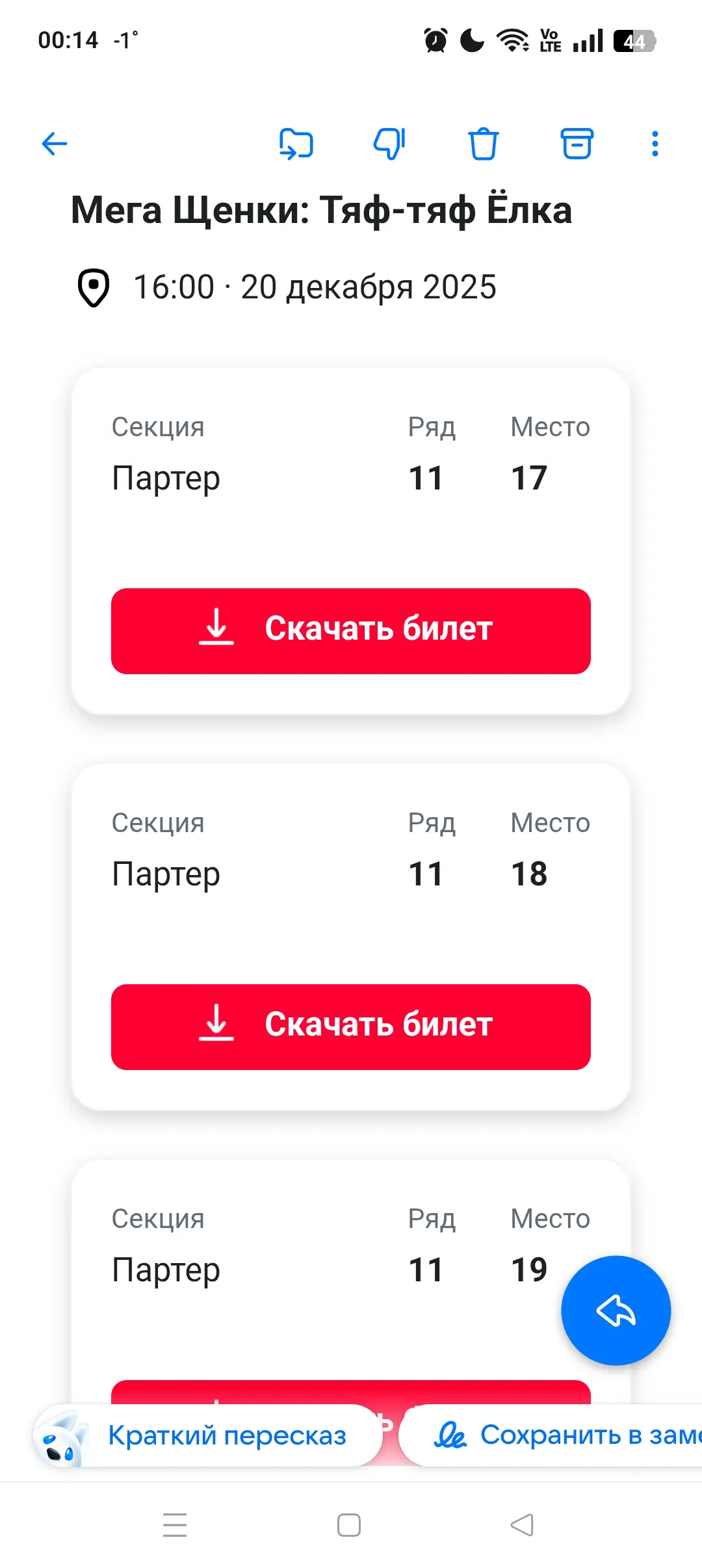The image size is (702, 1568).
Task: Go to the home screen
Action: (x=349, y=1525)
